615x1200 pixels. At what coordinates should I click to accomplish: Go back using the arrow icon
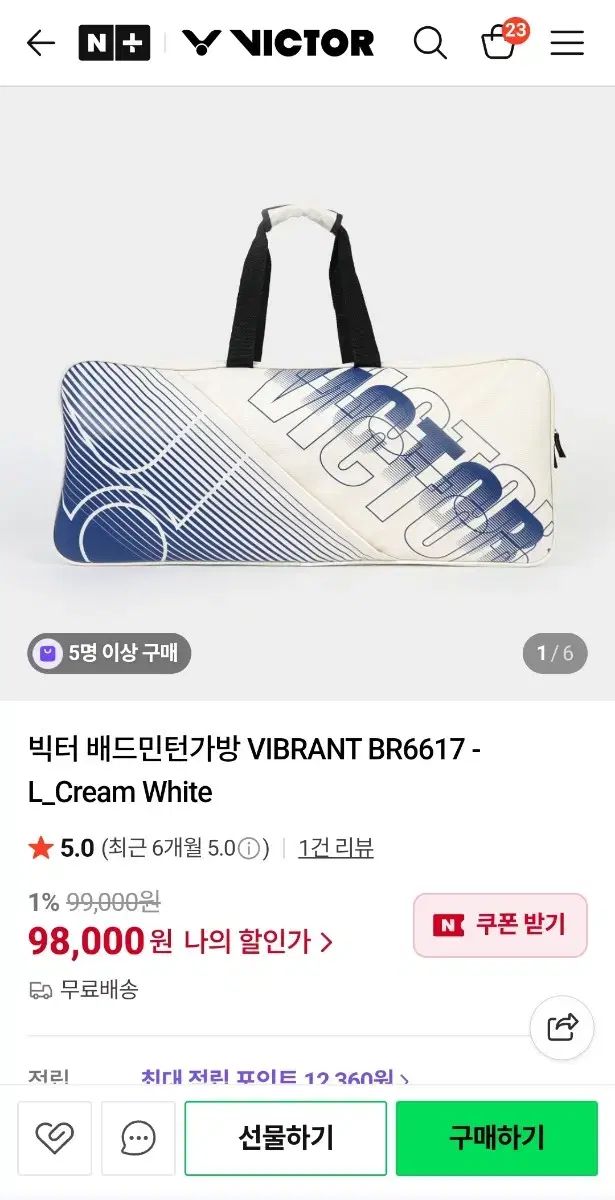[x=40, y=43]
